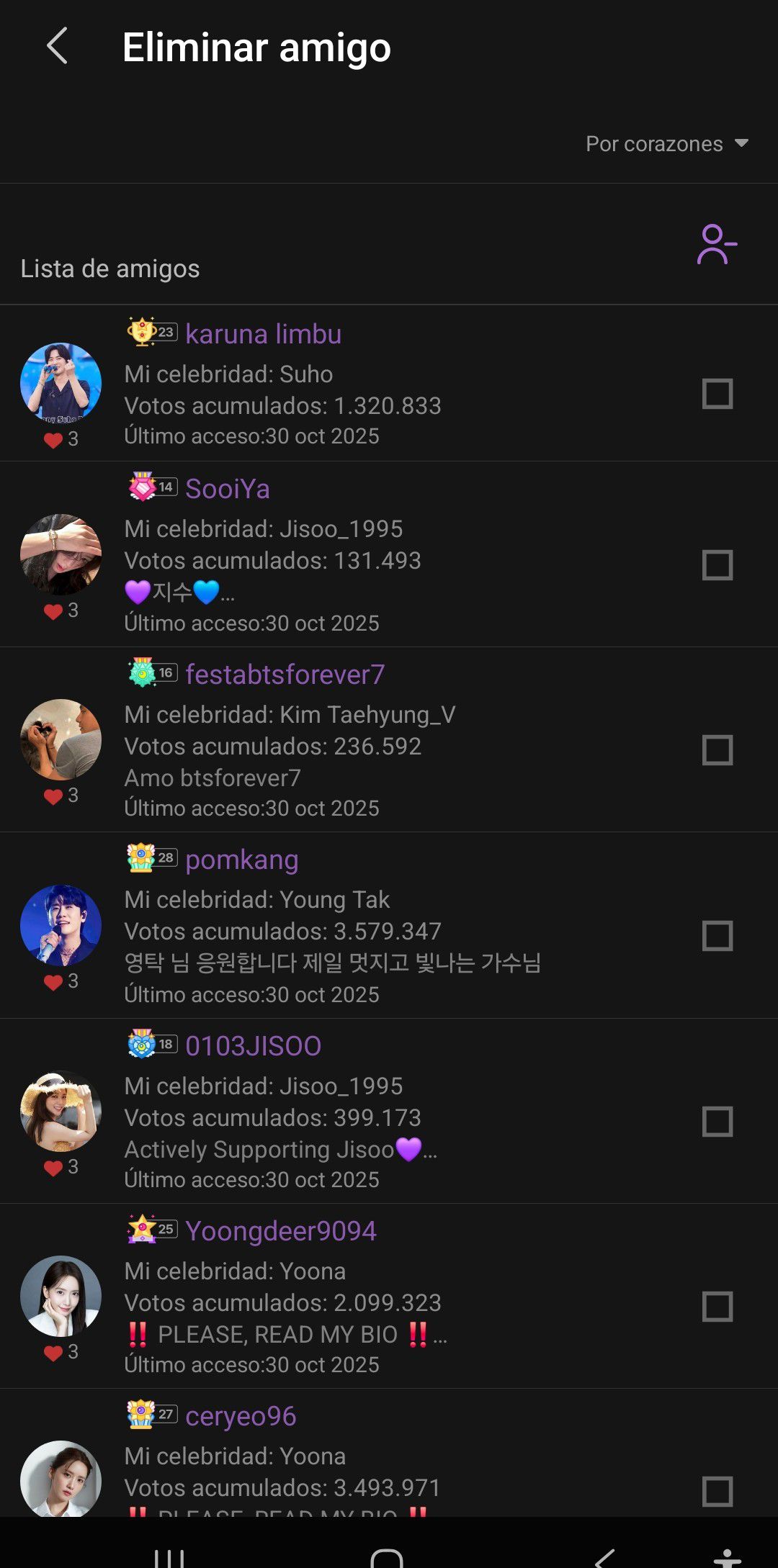Go back from Eliminar amigo screen
This screenshot has width=778, height=1568.
coord(57,47)
